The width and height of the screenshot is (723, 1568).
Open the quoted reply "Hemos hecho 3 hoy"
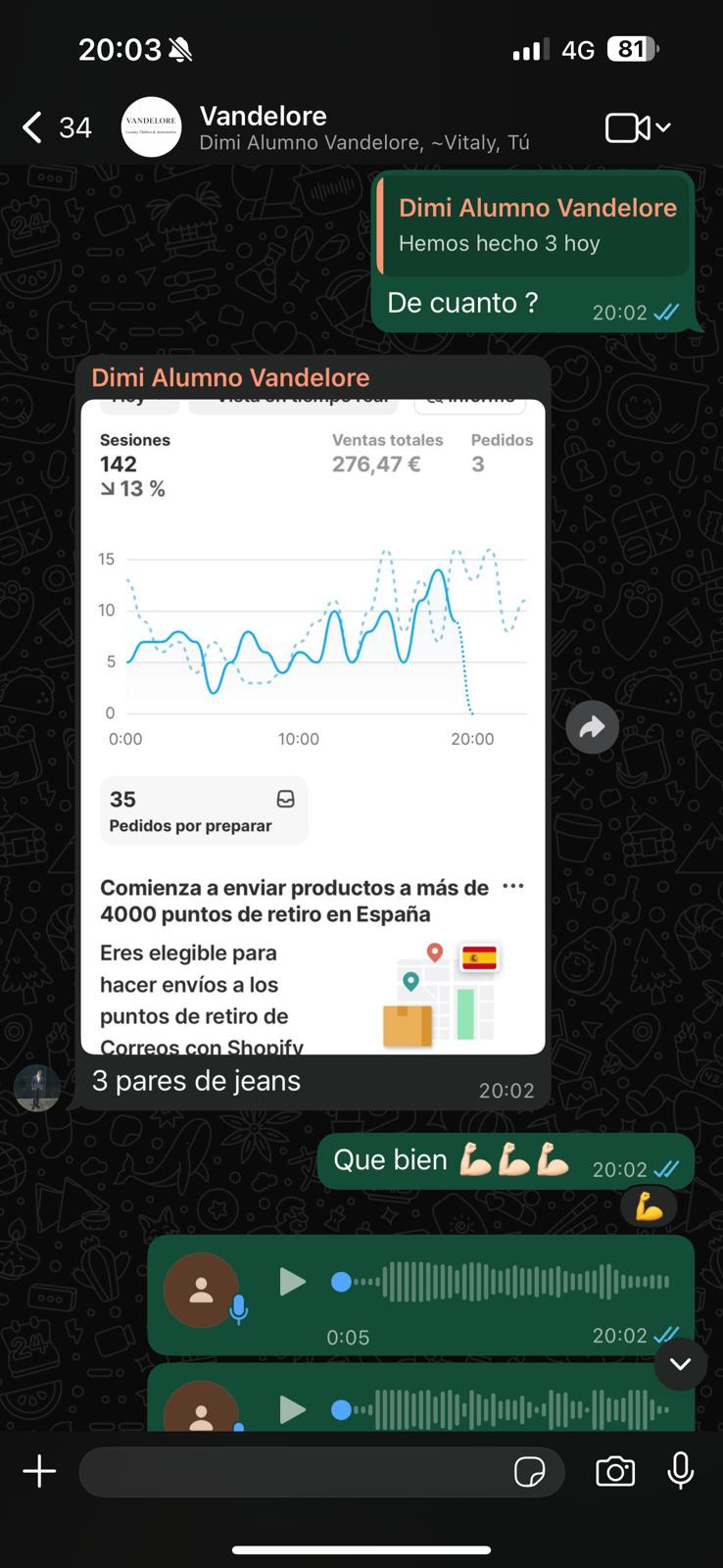point(535,225)
